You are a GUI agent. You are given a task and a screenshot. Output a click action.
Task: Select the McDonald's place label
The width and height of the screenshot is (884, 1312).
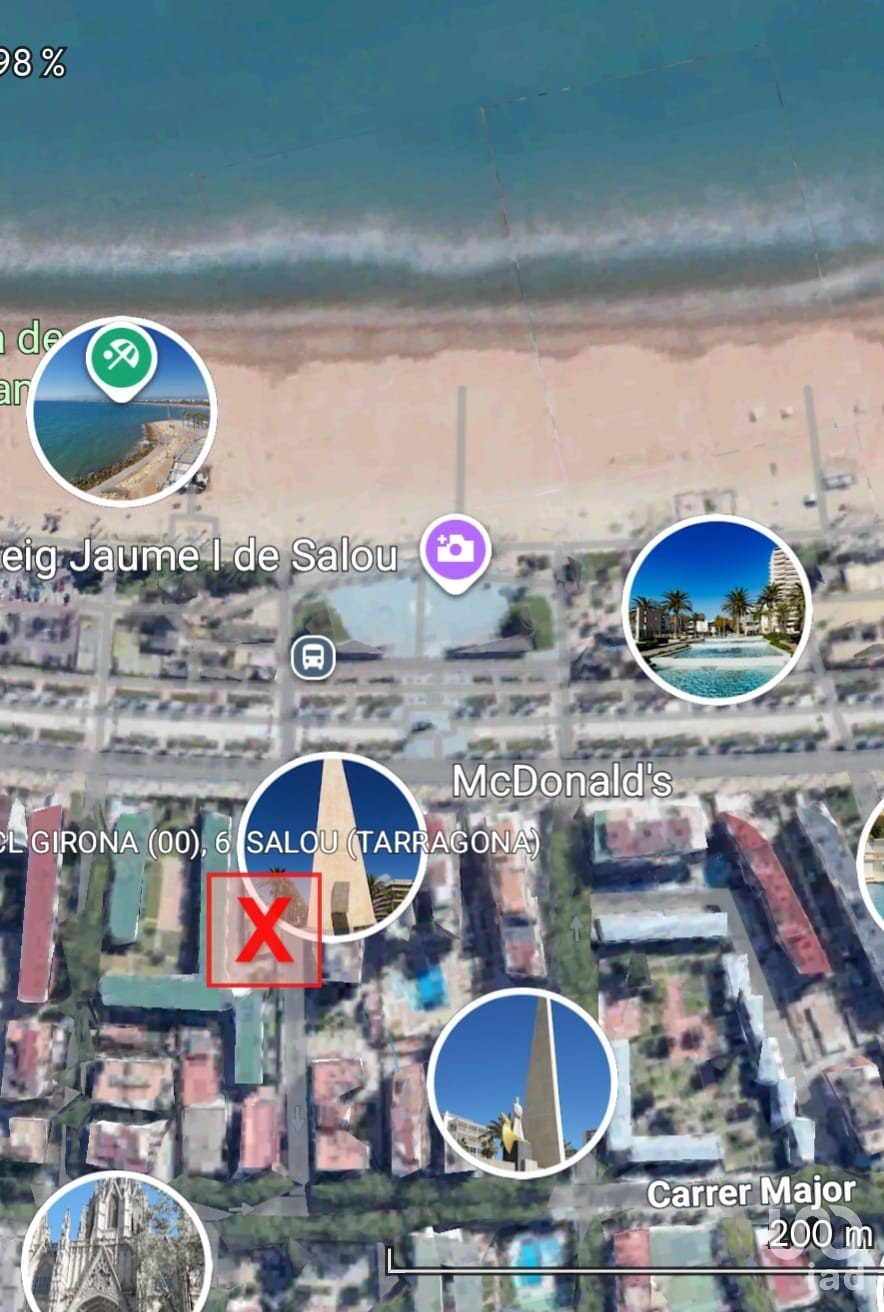click(x=562, y=782)
